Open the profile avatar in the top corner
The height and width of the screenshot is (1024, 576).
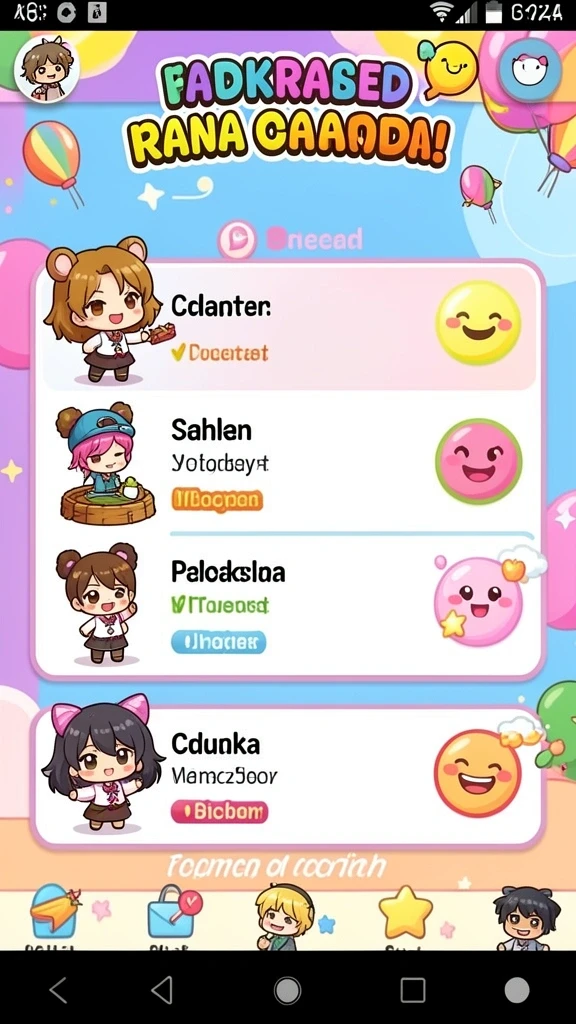[46, 70]
